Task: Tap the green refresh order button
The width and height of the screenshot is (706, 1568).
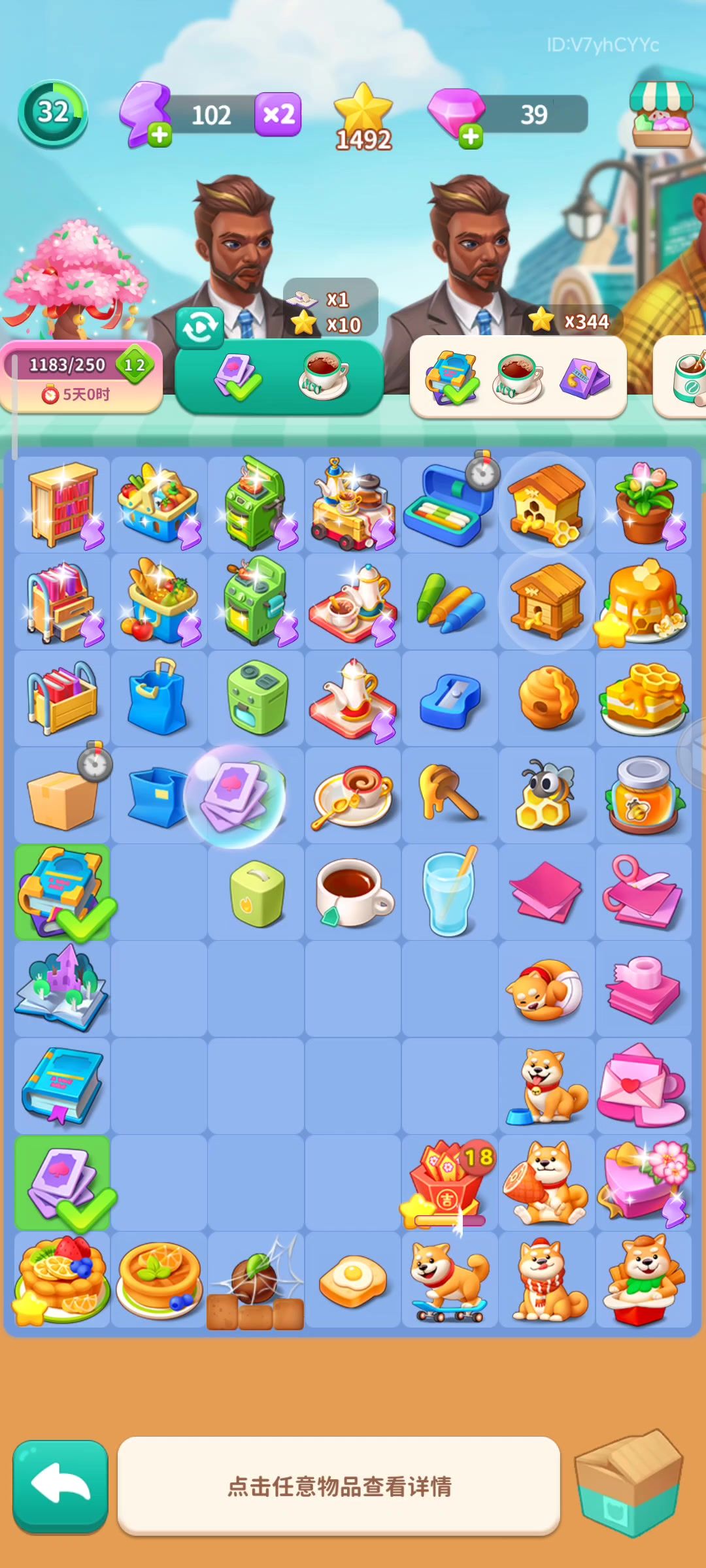Action: [x=199, y=327]
